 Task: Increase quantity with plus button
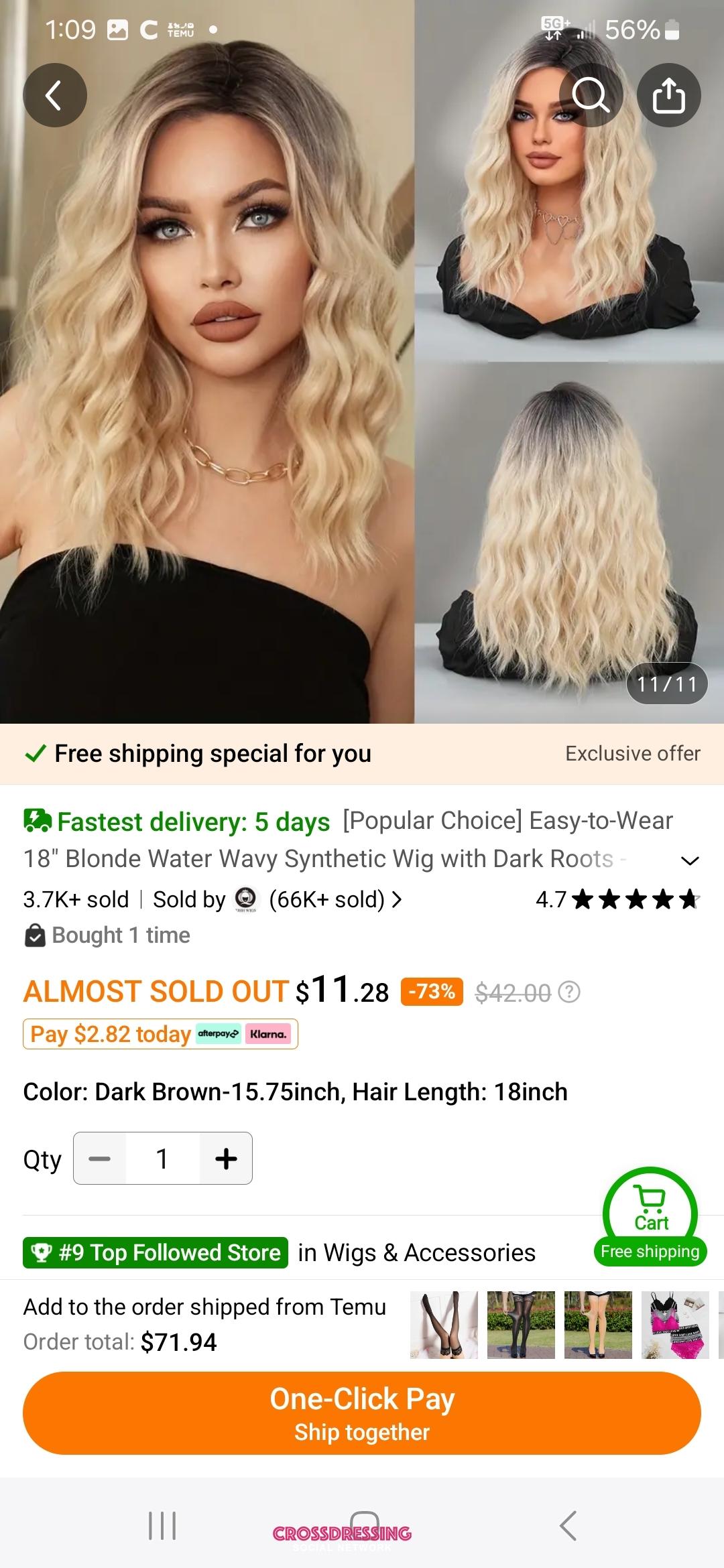pyautogui.click(x=226, y=1159)
